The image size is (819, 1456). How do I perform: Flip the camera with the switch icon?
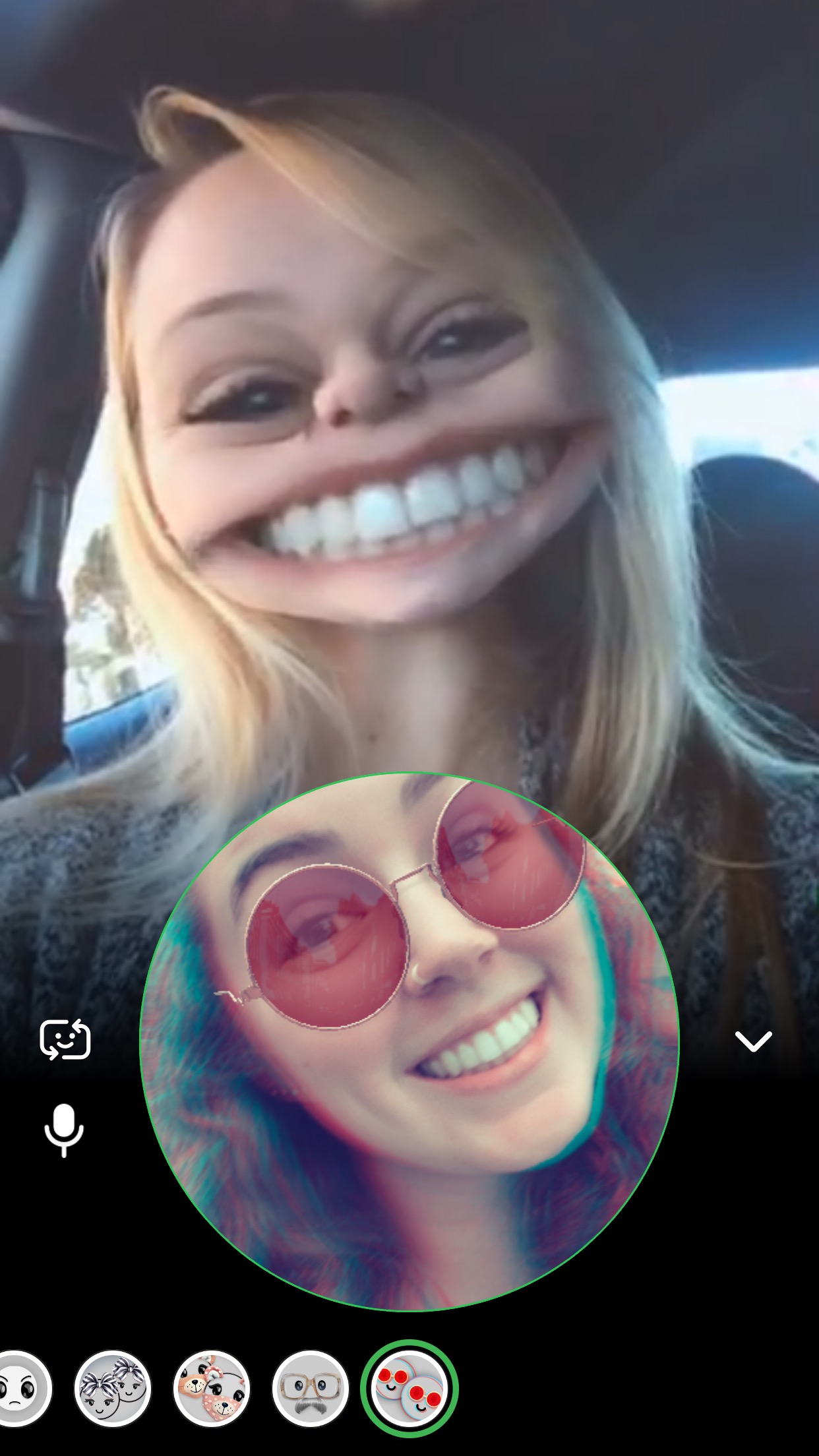pos(65,1040)
